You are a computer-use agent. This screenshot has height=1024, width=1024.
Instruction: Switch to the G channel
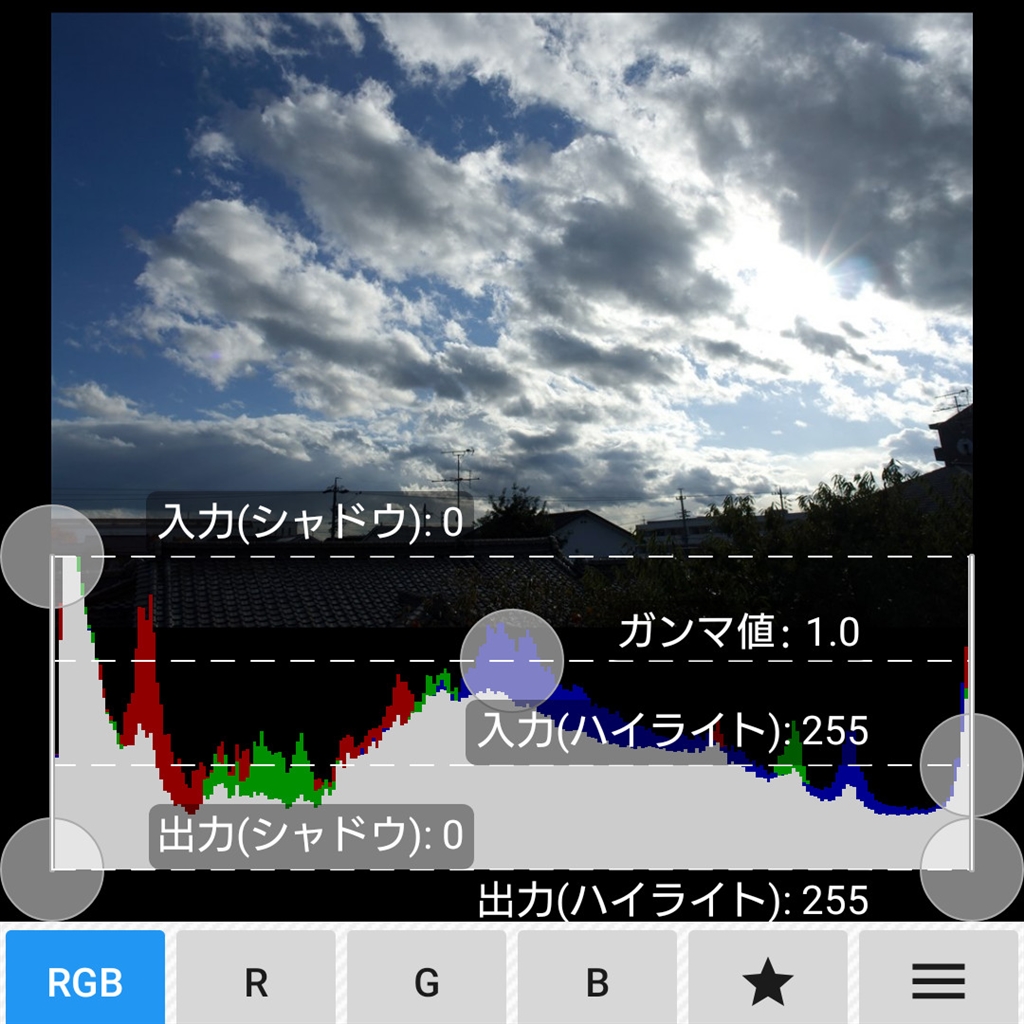point(427,982)
